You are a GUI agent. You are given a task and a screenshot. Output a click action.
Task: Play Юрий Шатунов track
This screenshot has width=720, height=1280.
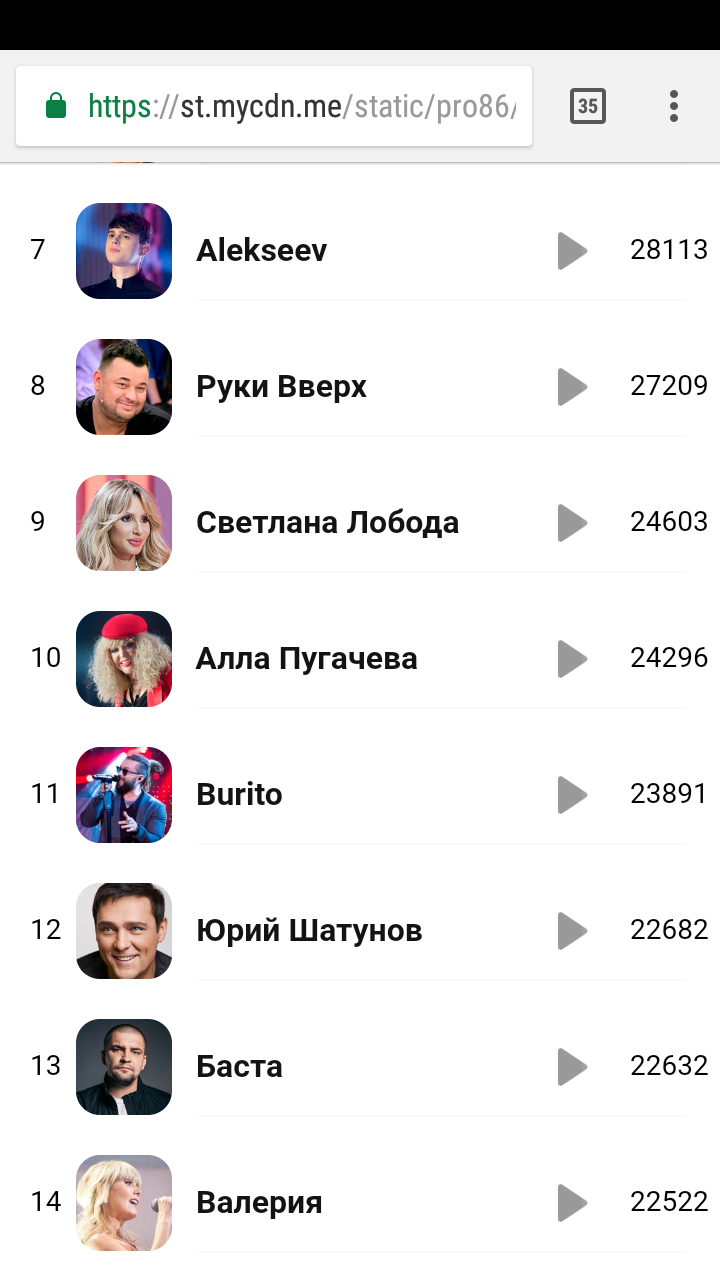click(x=572, y=930)
